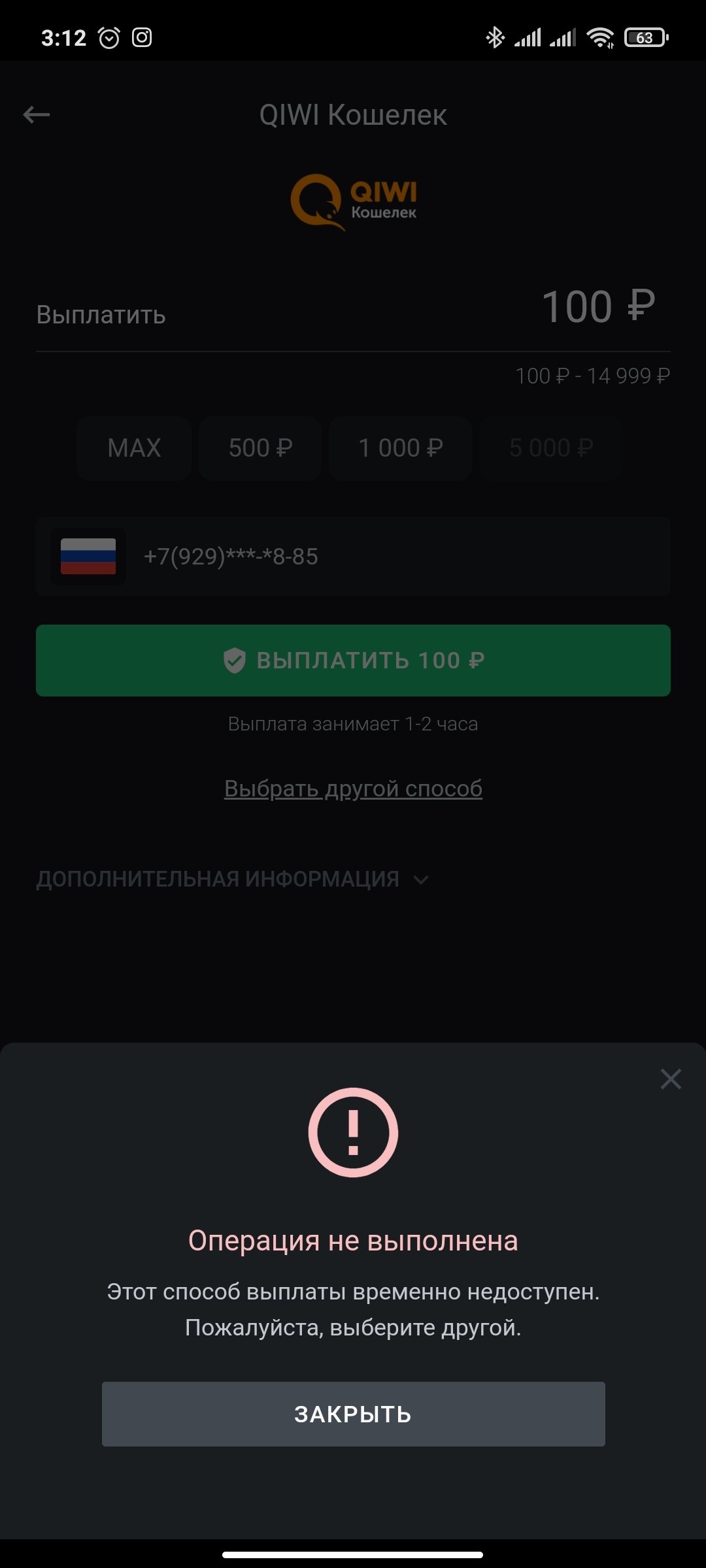The width and height of the screenshot is (706, 1568).
Task: Choose the 500 ₽ quick amount
Action: pos(260,448)
